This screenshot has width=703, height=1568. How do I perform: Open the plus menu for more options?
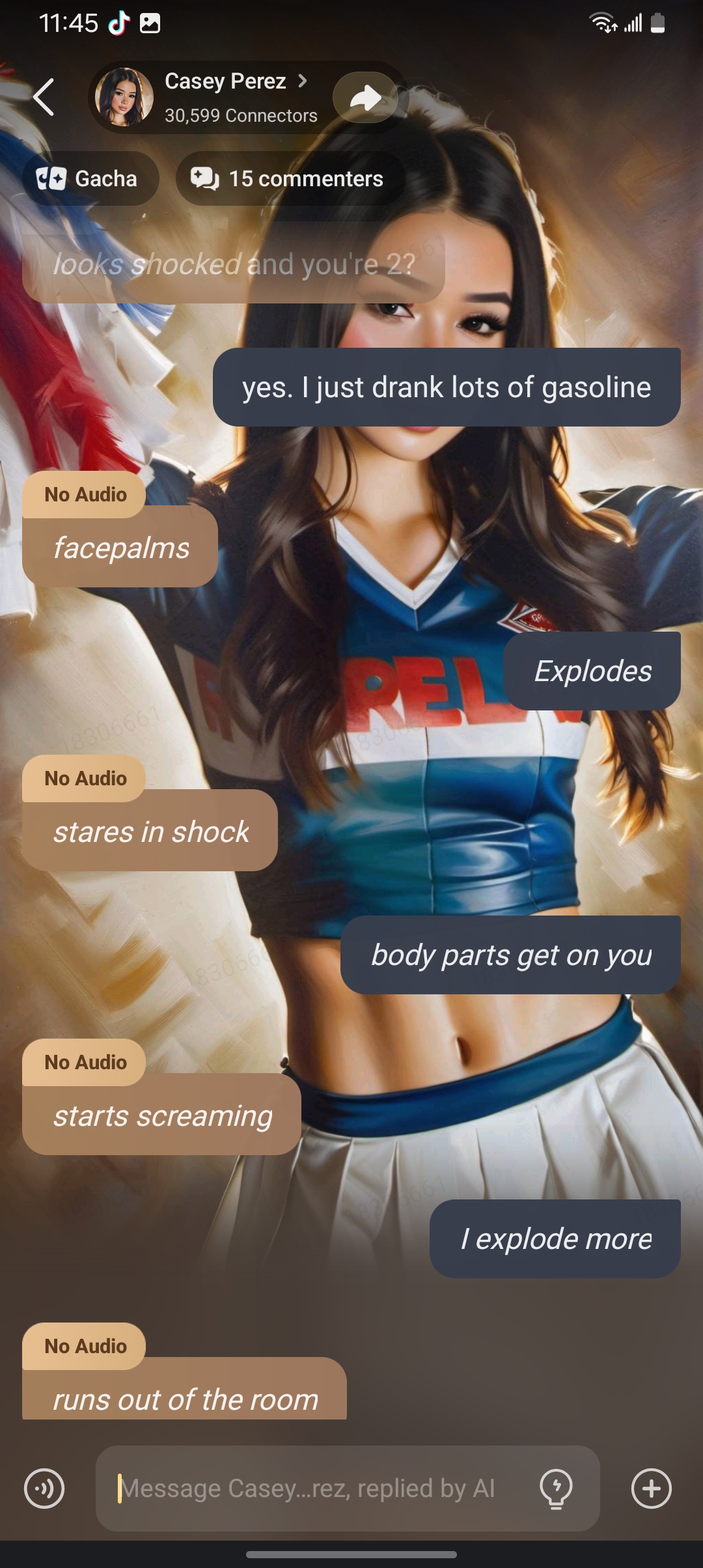point(651,1489)
